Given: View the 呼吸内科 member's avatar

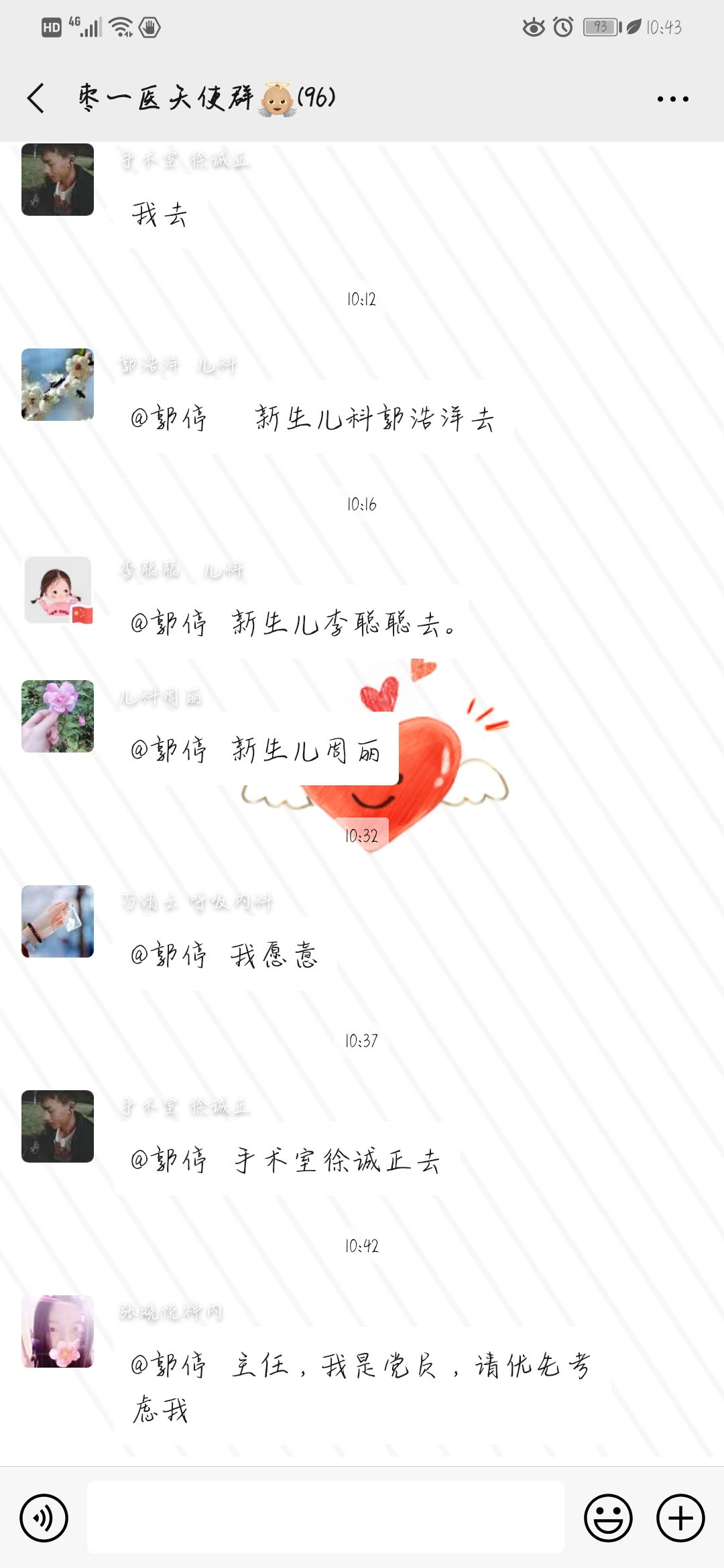Looking at the screenshot, I should (x=58, y=921).
